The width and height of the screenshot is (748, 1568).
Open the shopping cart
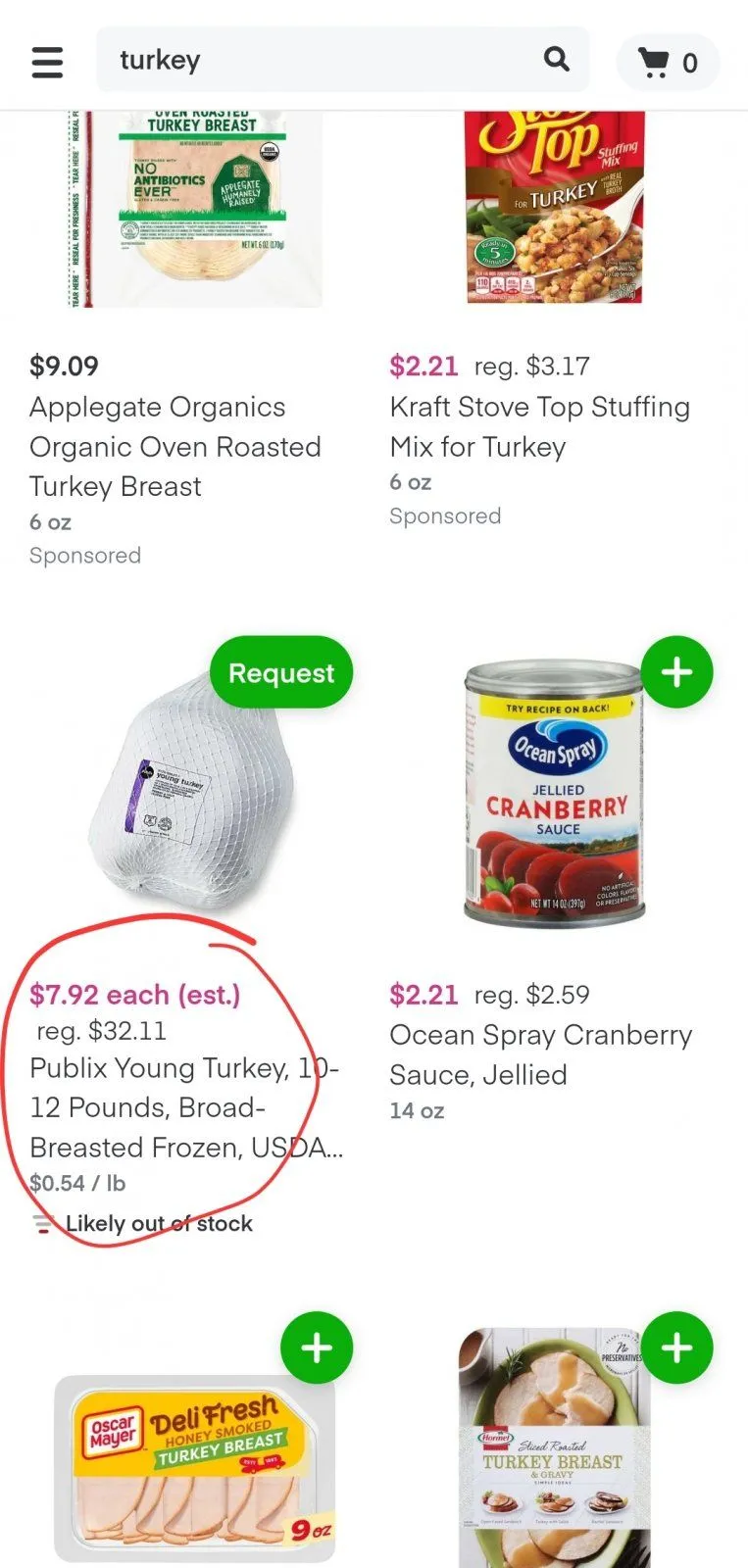click(668, 63)
